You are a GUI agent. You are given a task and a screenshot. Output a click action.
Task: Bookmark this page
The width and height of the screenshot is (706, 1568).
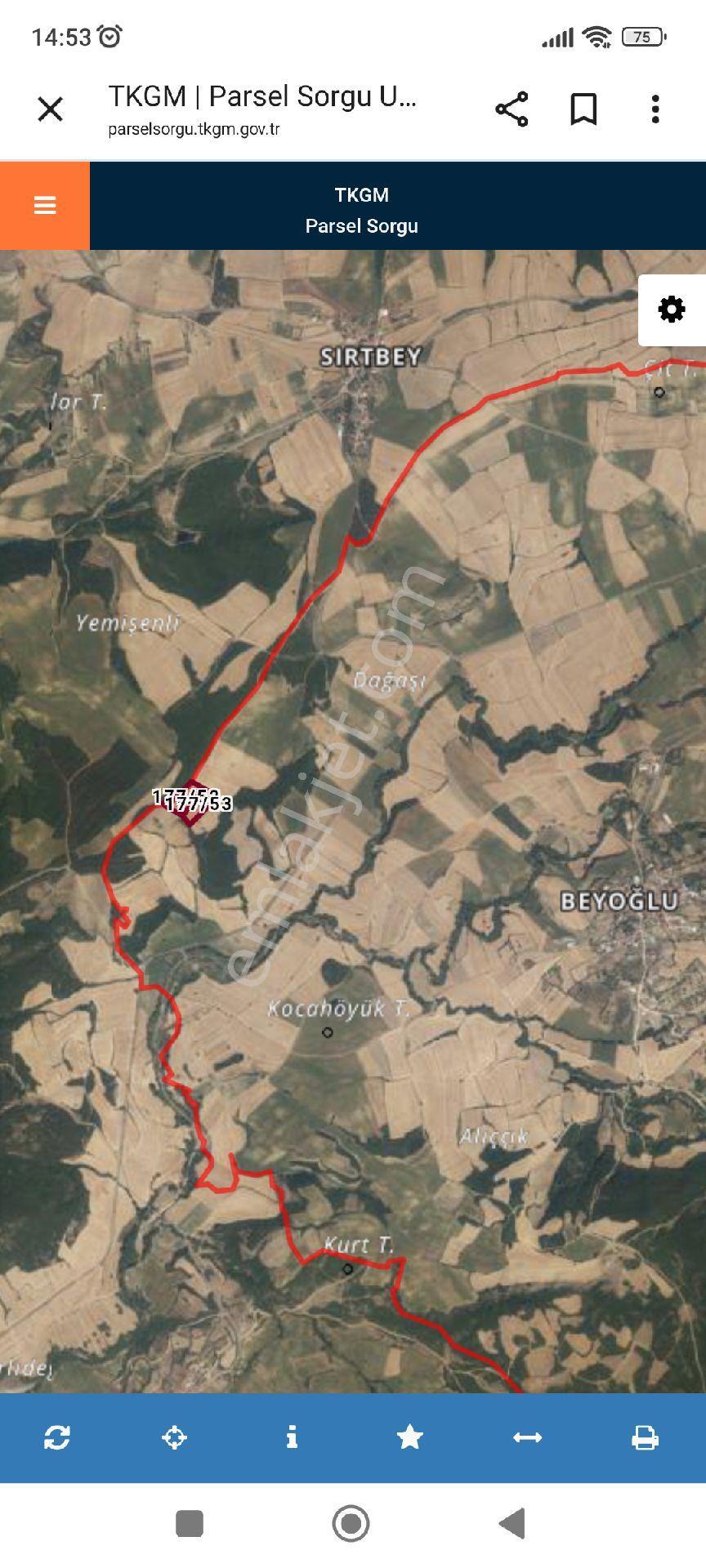coord(583,109)
